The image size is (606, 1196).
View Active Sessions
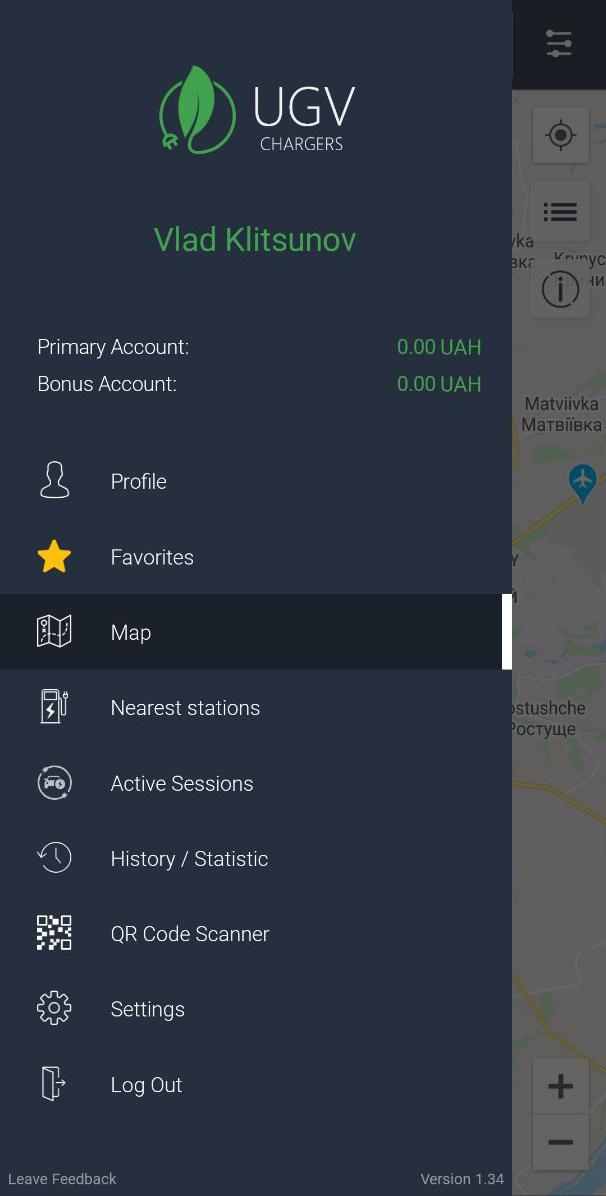coord(256,783)
